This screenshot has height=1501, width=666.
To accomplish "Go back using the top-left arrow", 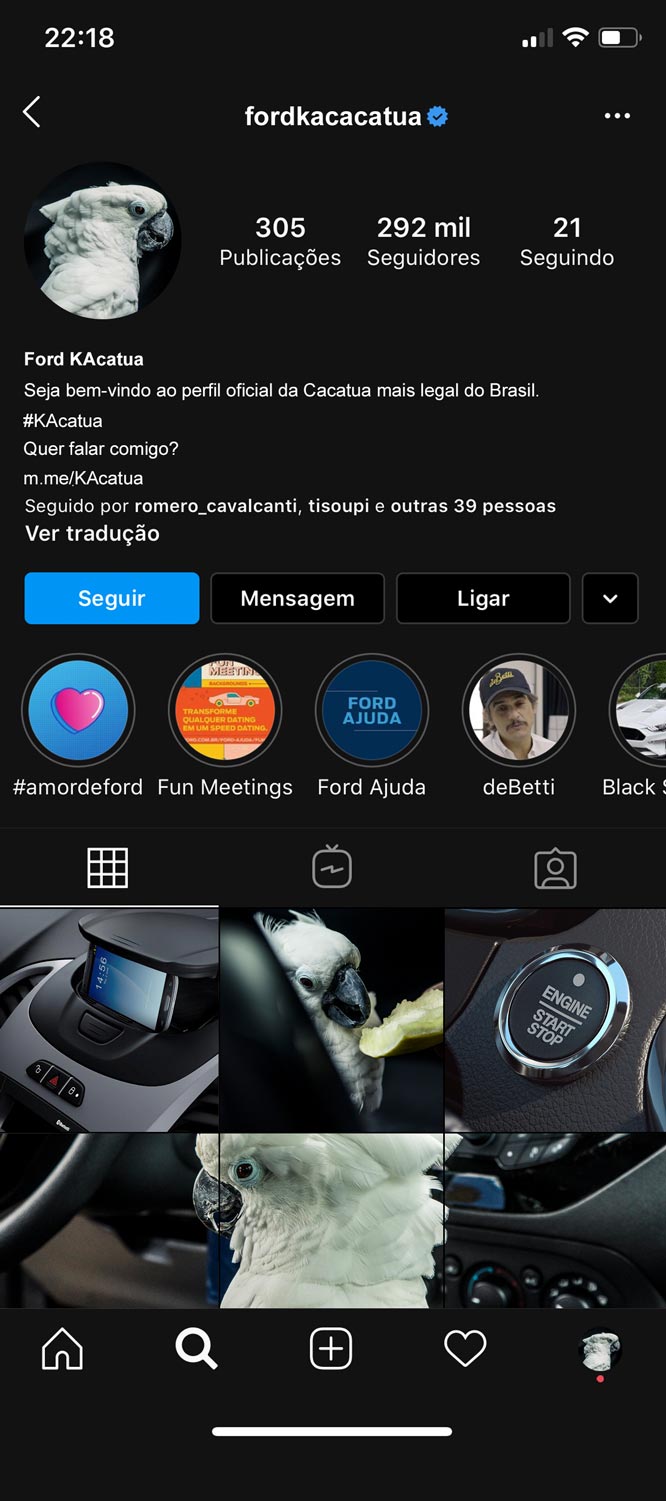I will (32, 112).
